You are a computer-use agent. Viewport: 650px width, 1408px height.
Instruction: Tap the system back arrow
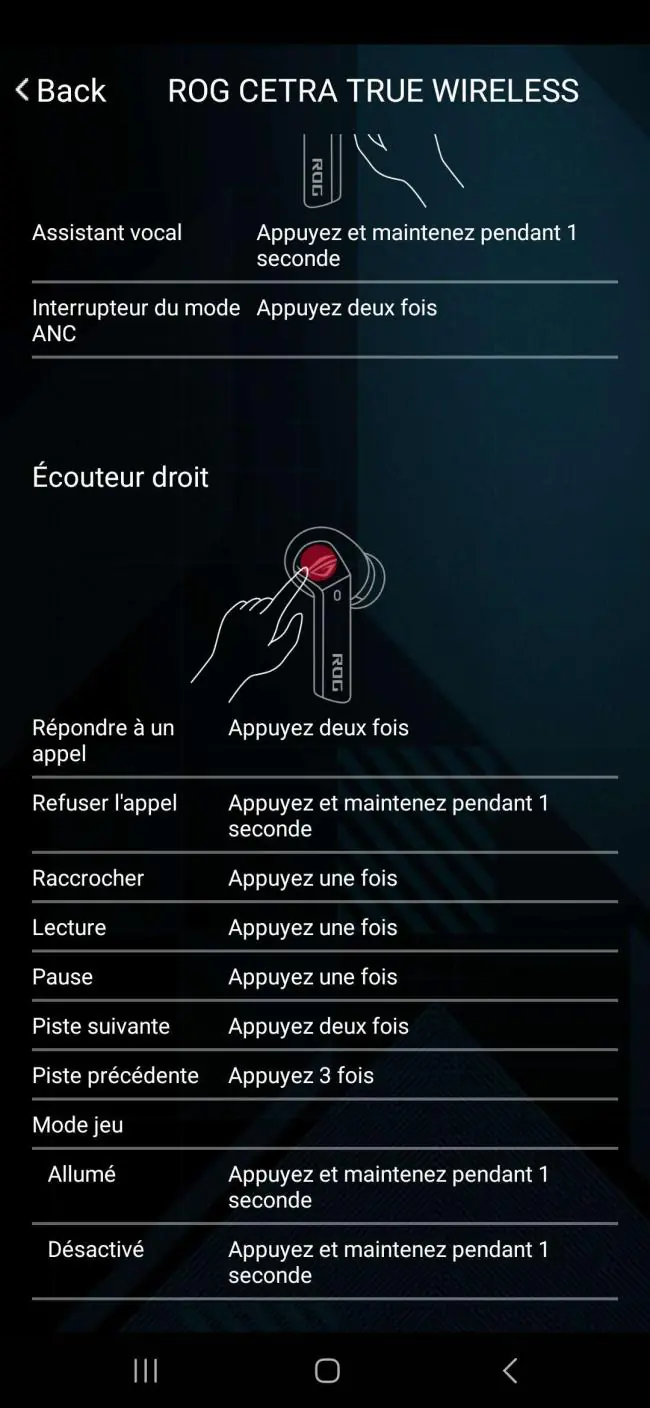[x=510, y=1370]
